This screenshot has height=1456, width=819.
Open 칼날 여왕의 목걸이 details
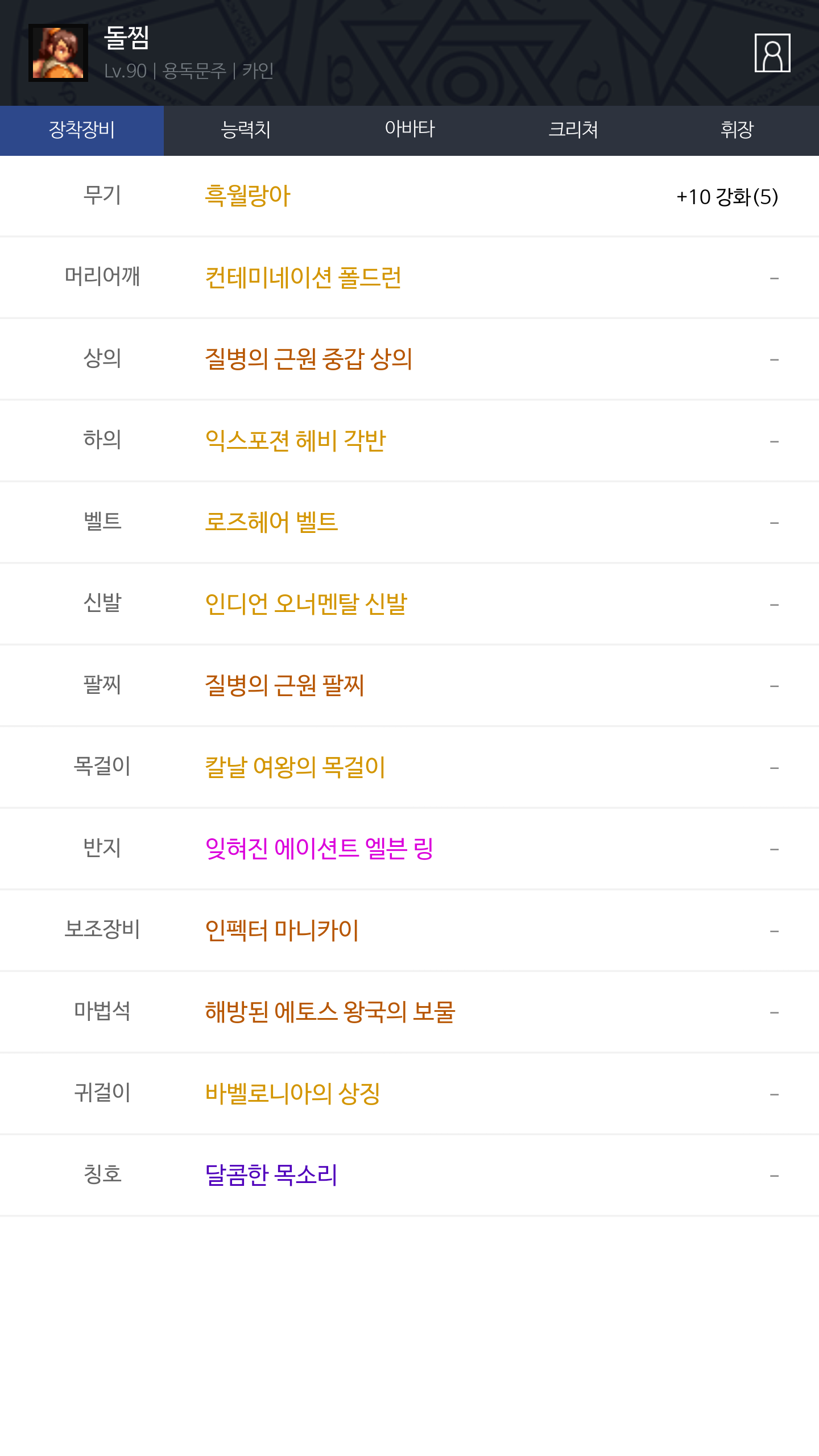tap(295, 768)
